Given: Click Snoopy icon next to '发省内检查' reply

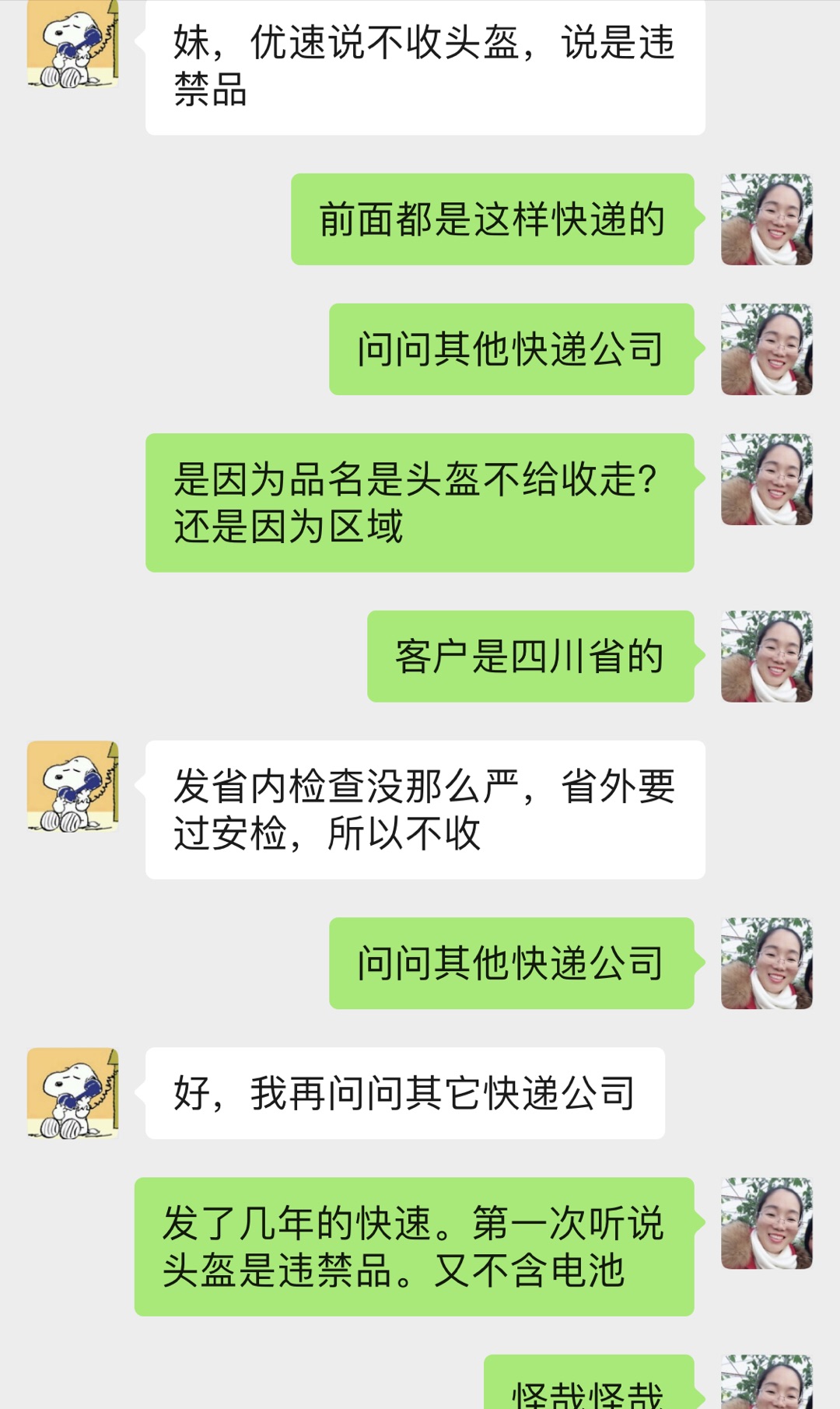Looking at the screenshot, I should pos(74,786).
